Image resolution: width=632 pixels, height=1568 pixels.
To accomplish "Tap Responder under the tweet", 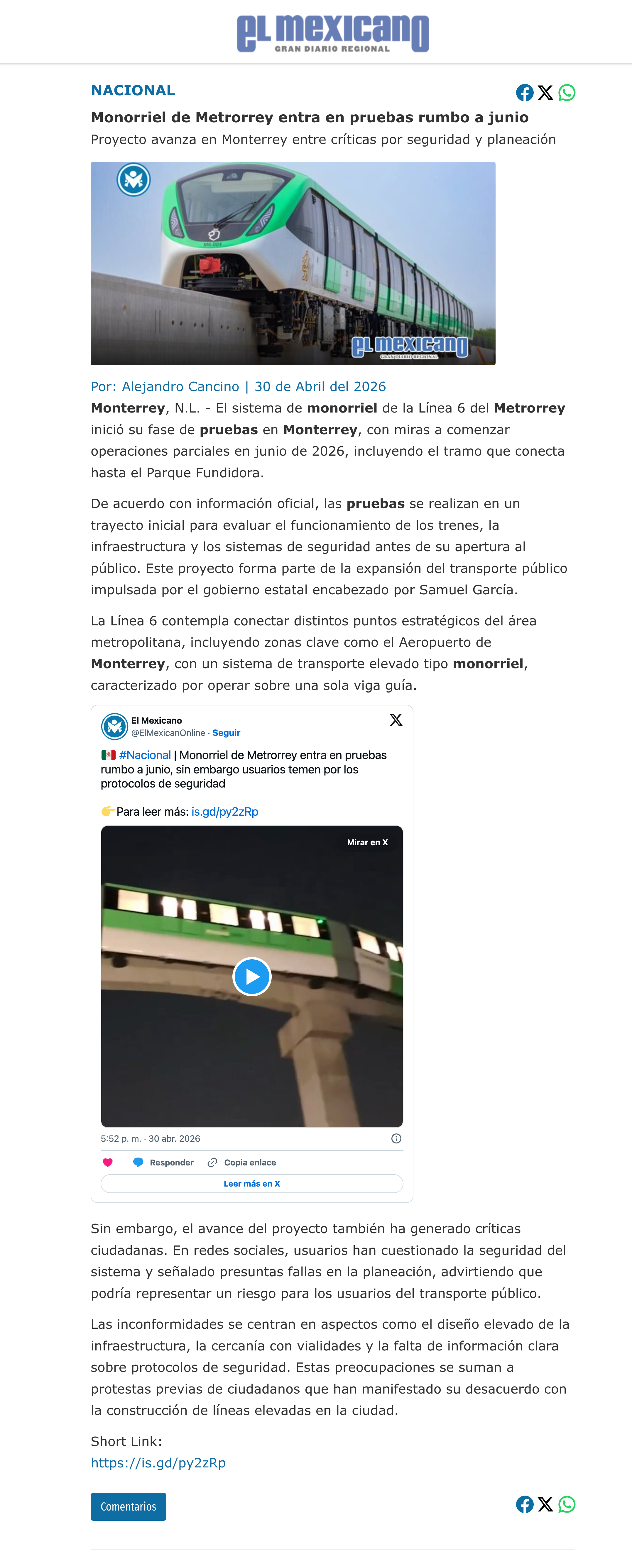I will [163, 1163].
